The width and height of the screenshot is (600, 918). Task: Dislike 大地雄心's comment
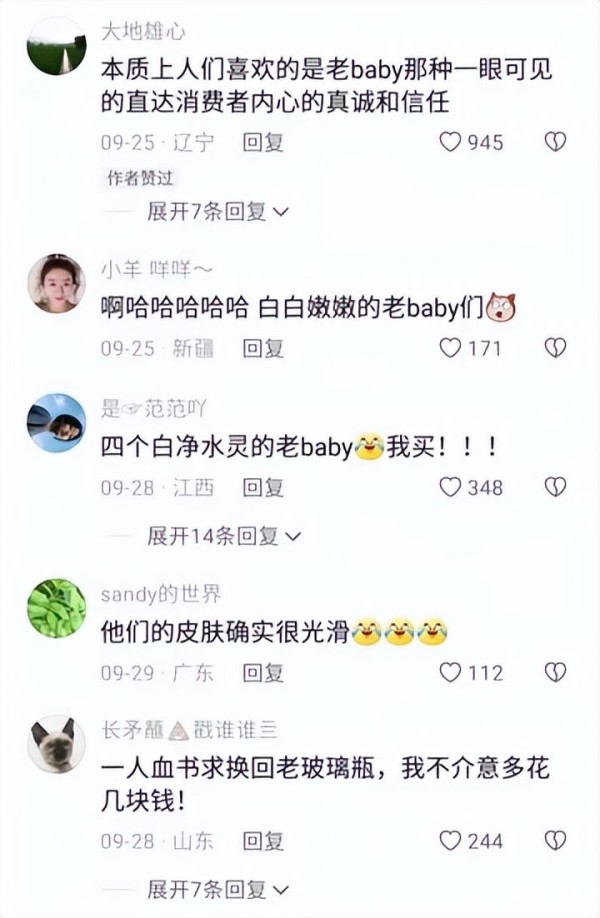pos(555,142)
